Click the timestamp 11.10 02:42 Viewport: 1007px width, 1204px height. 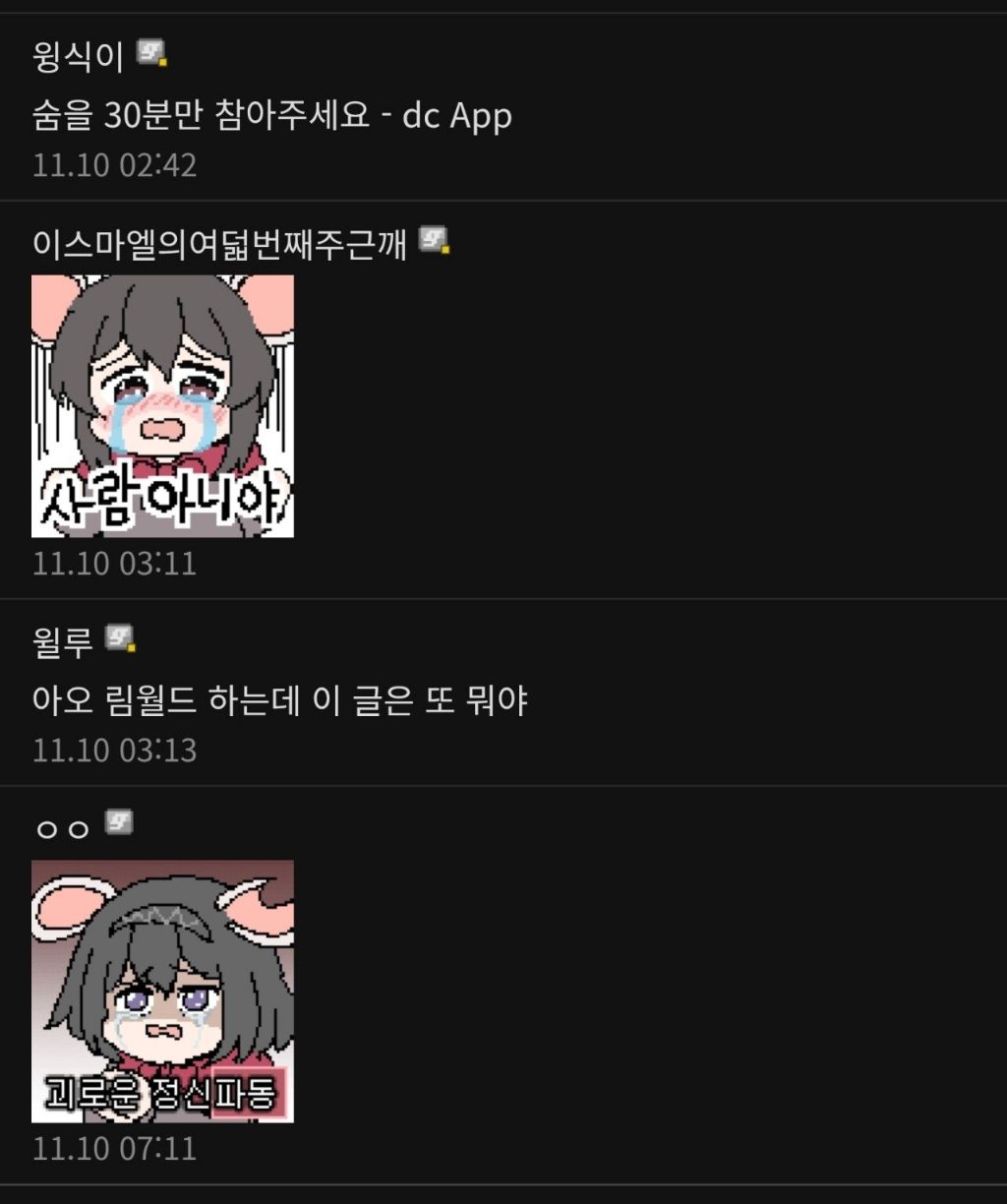click(x=113, y=164)
